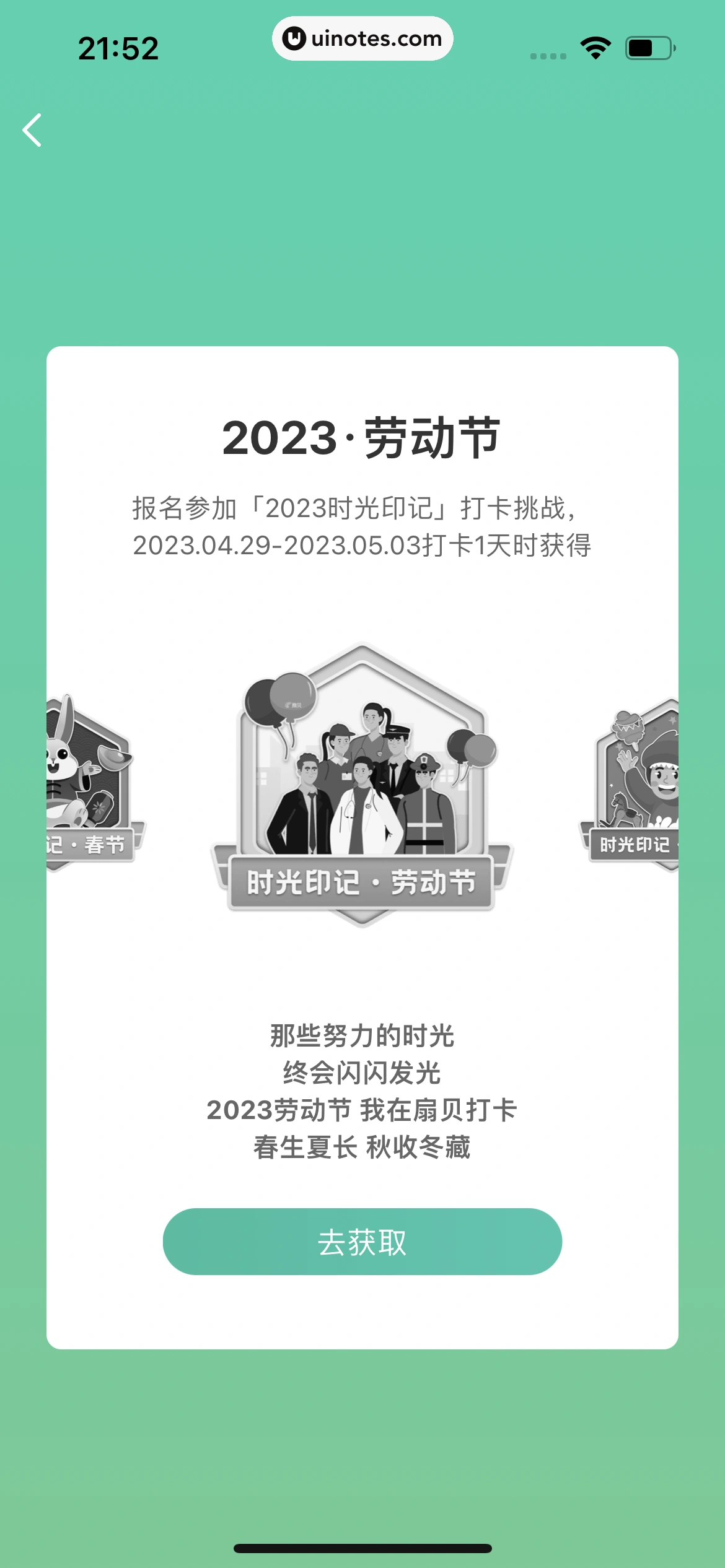The height and width of the screenshot is (1568, 725).
Task: Tap the 去获取 button
Action: click(x=362, y=1241)
